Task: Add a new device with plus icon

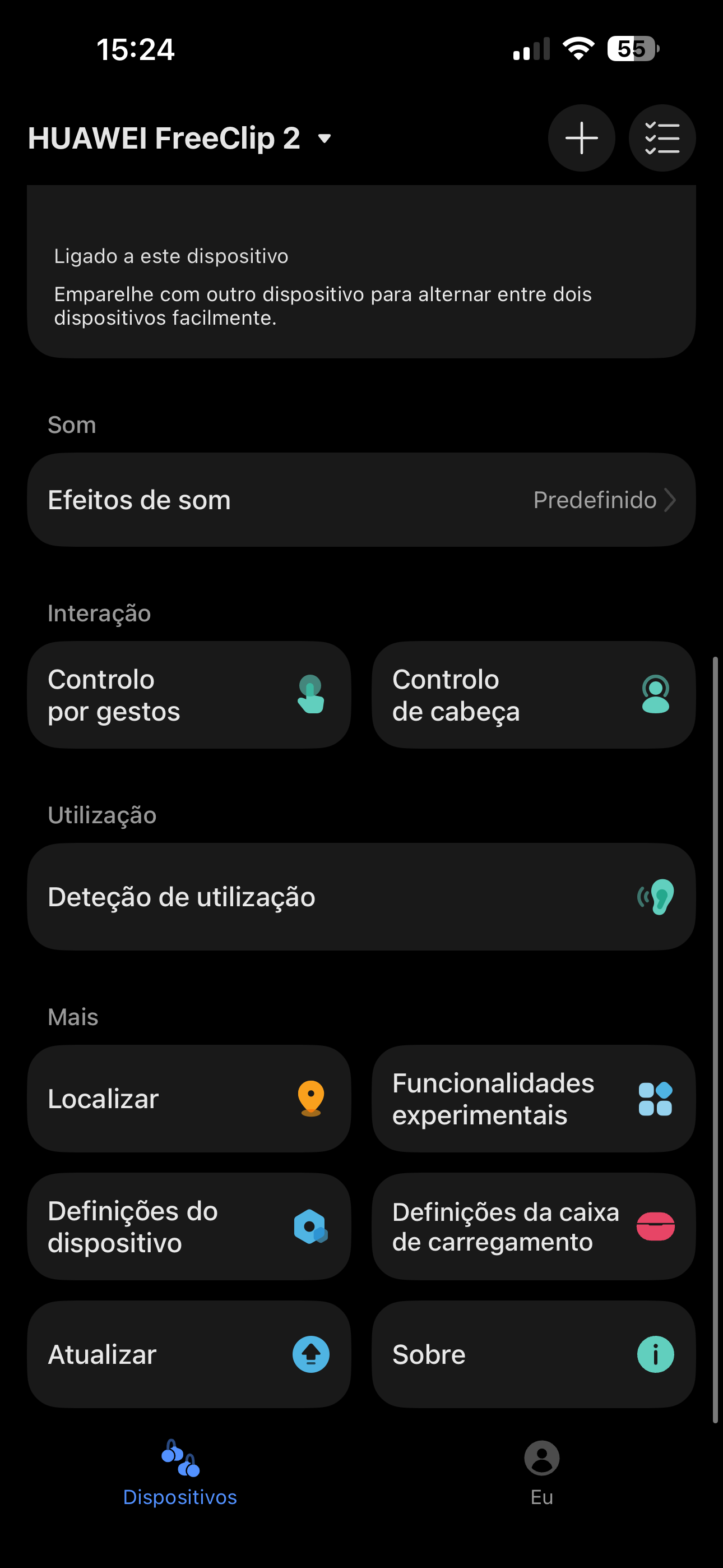Action: 581,138
